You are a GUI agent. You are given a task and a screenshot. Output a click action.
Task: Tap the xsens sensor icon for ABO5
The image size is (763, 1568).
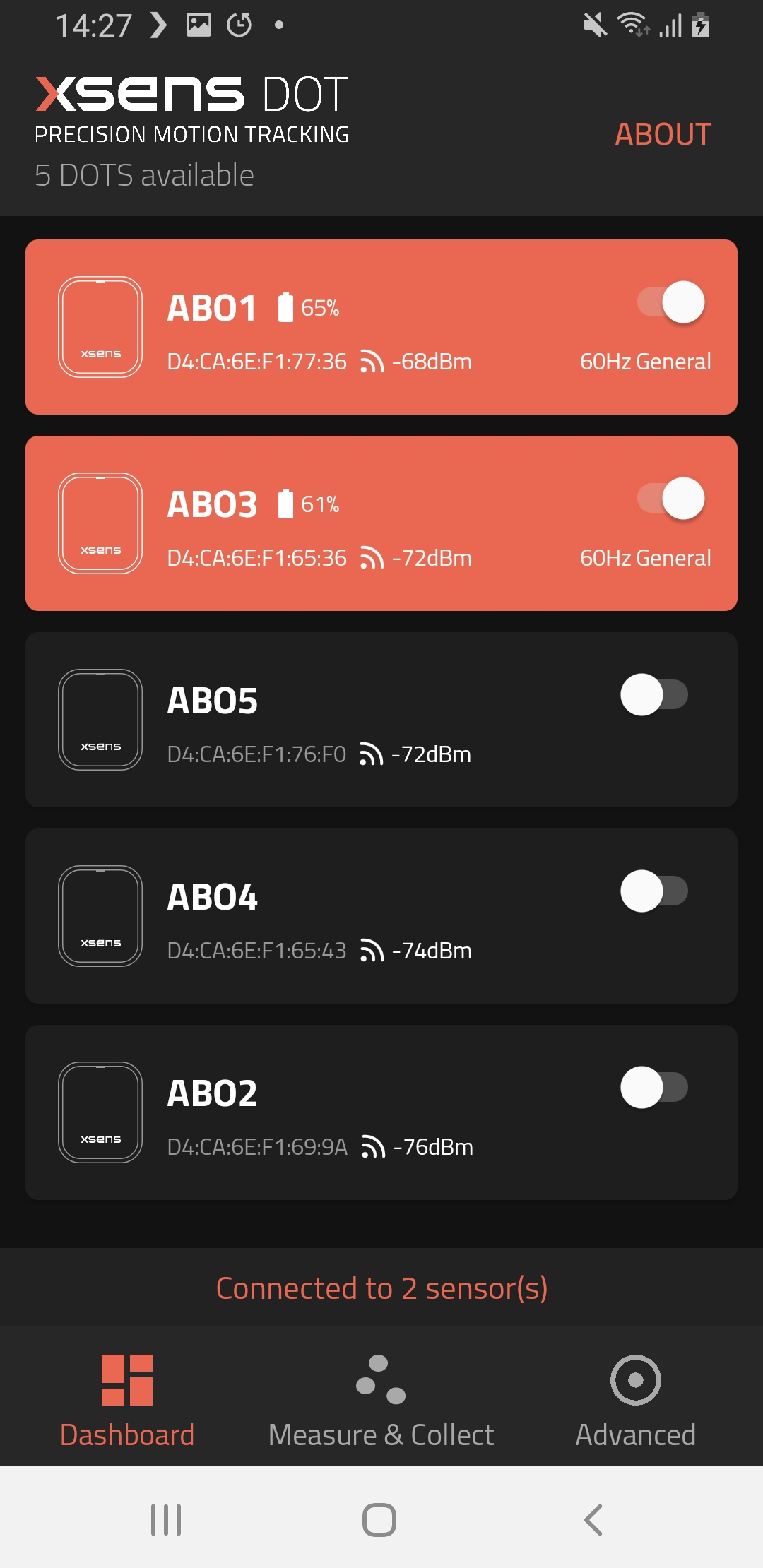[x=100, y=719]
